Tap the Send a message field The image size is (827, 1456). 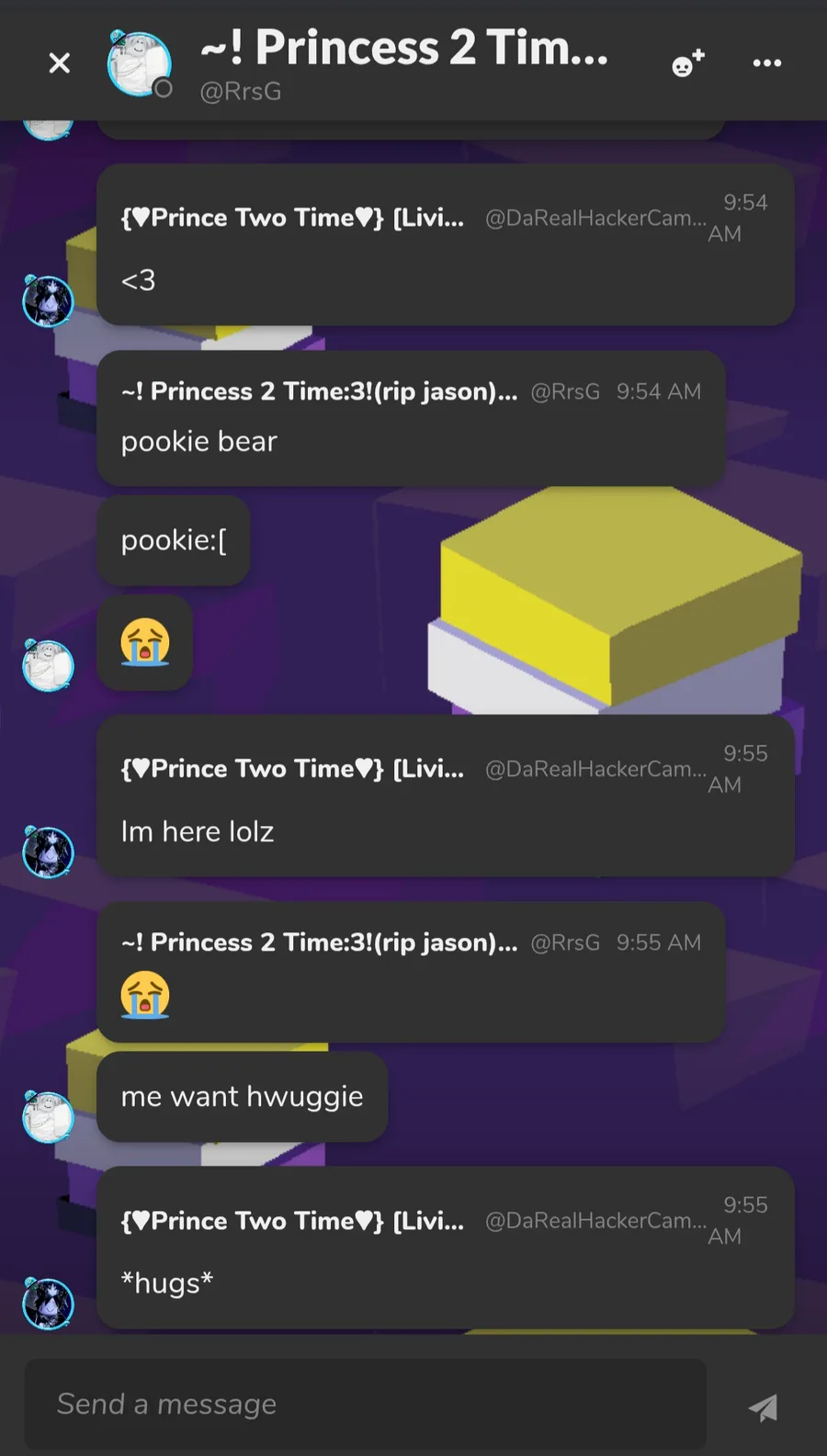(366, 1404)
